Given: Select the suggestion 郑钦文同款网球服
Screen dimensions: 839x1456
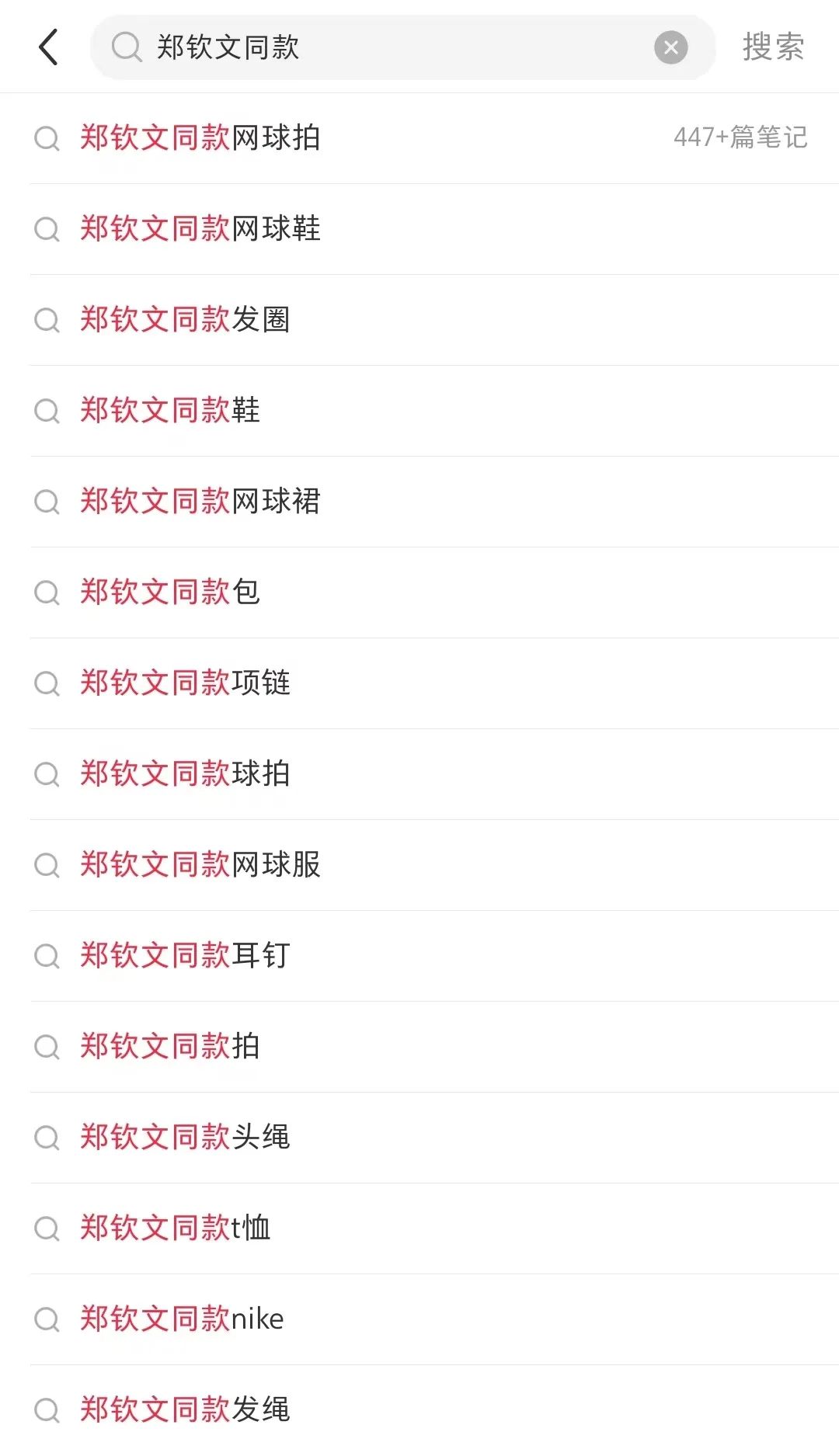Looking at the screenshot, I should coord(419,865).
